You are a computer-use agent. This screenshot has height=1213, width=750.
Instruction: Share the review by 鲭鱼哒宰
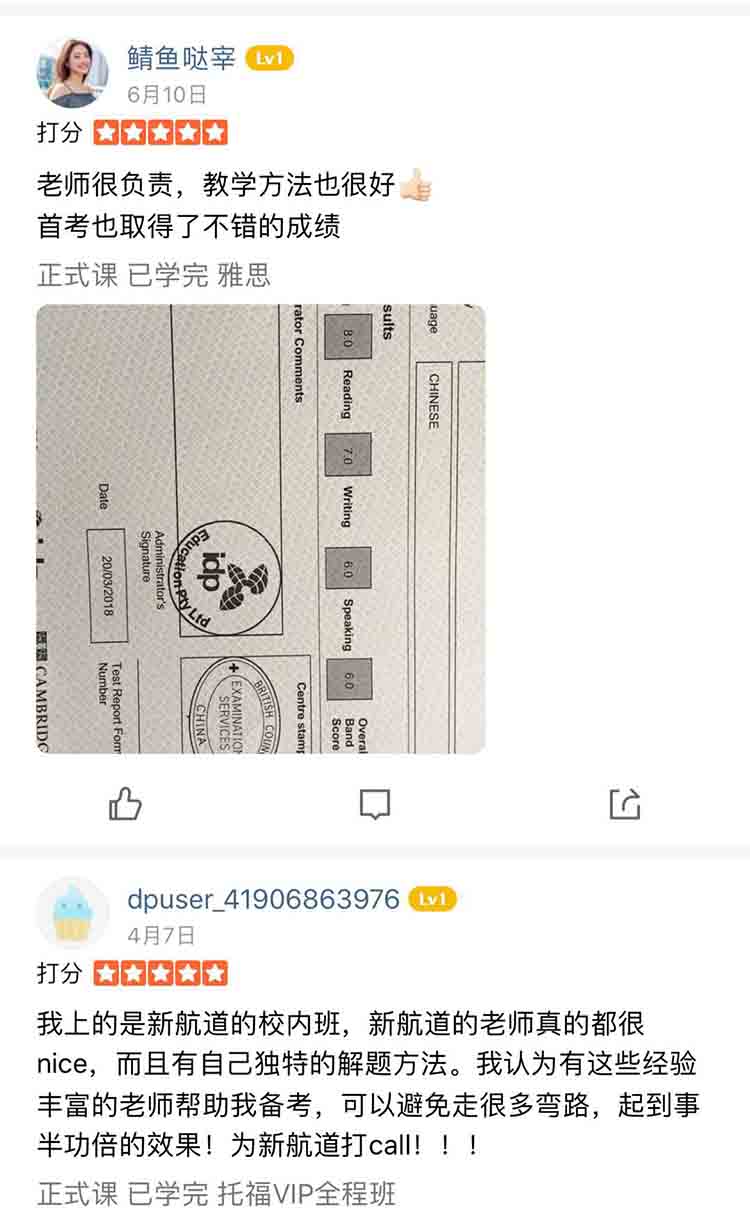pyautogui.click(x=624, y=803)
